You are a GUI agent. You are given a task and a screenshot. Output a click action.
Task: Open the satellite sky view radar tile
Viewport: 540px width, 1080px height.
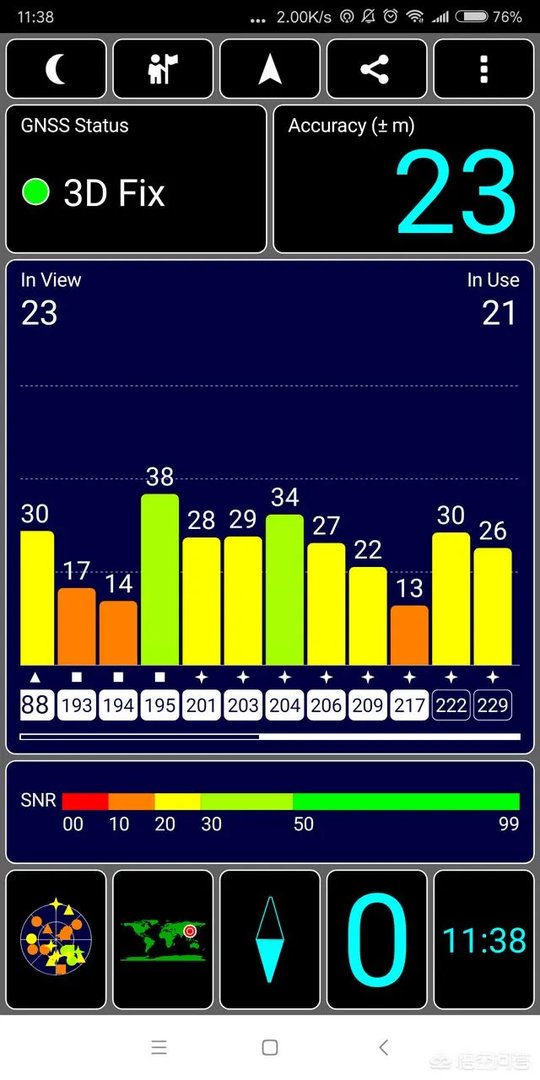pyautogui.click(x=56, y=939)
